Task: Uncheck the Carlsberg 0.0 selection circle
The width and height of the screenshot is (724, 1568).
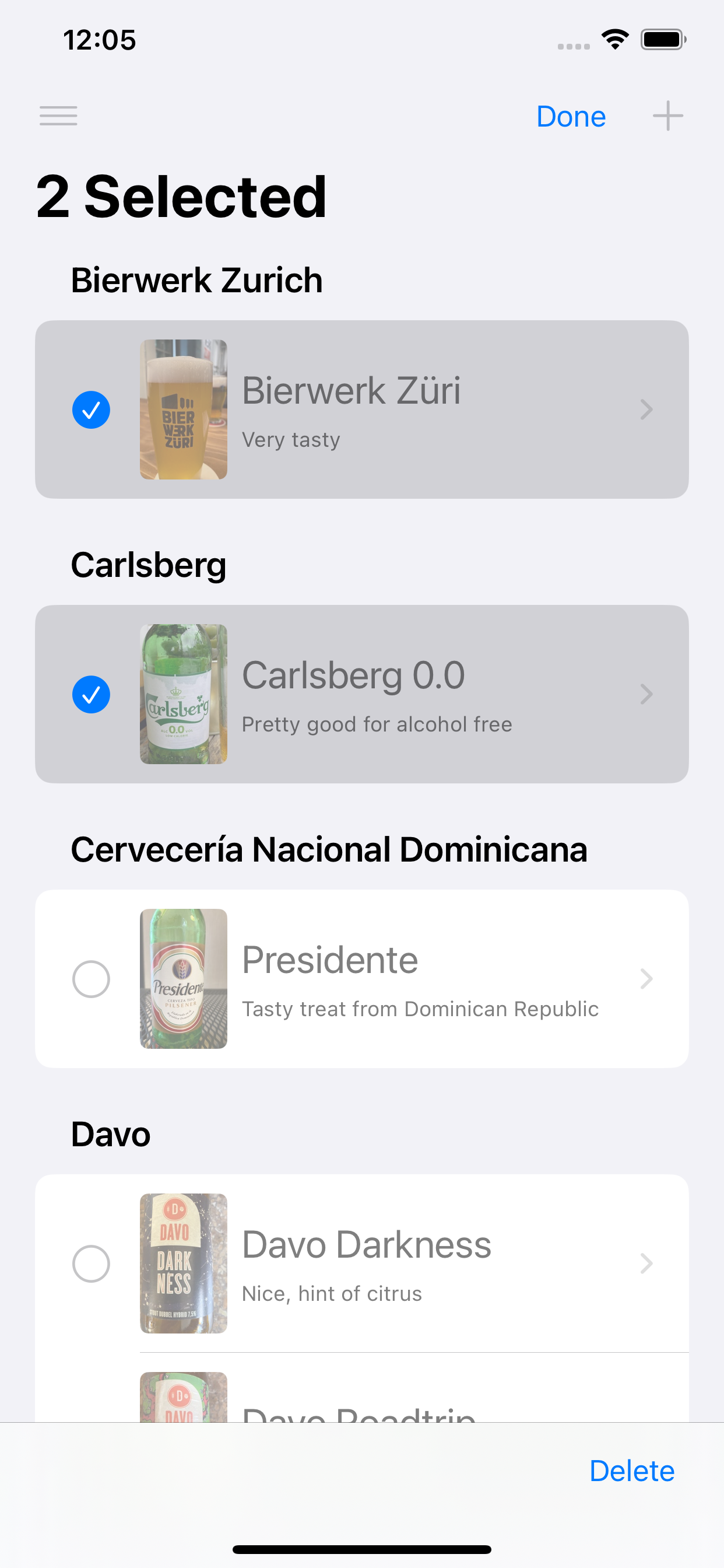Action: click(x=92, y=695)
